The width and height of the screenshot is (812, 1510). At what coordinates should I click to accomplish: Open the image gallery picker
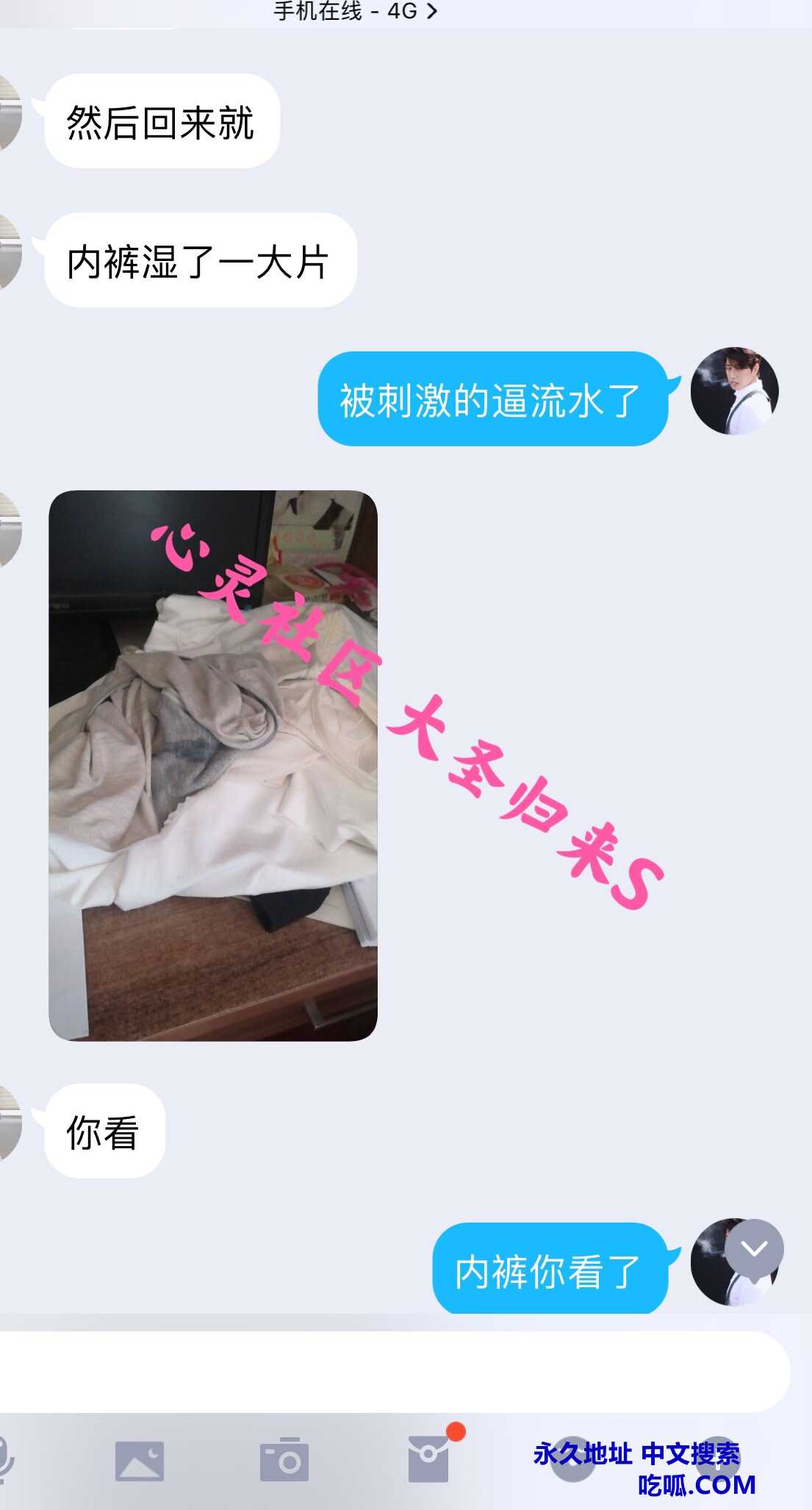(139, 1460)
